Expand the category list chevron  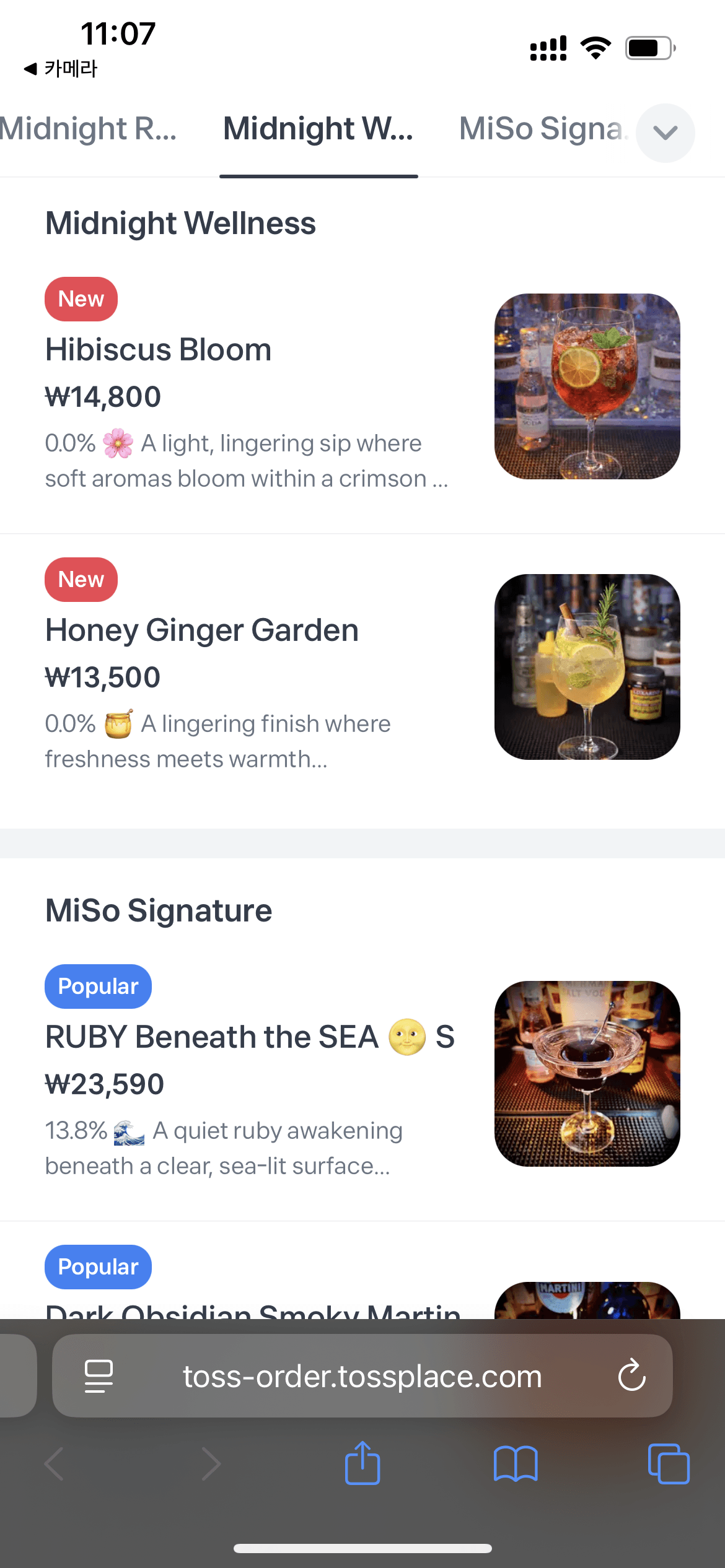point(666,133)
